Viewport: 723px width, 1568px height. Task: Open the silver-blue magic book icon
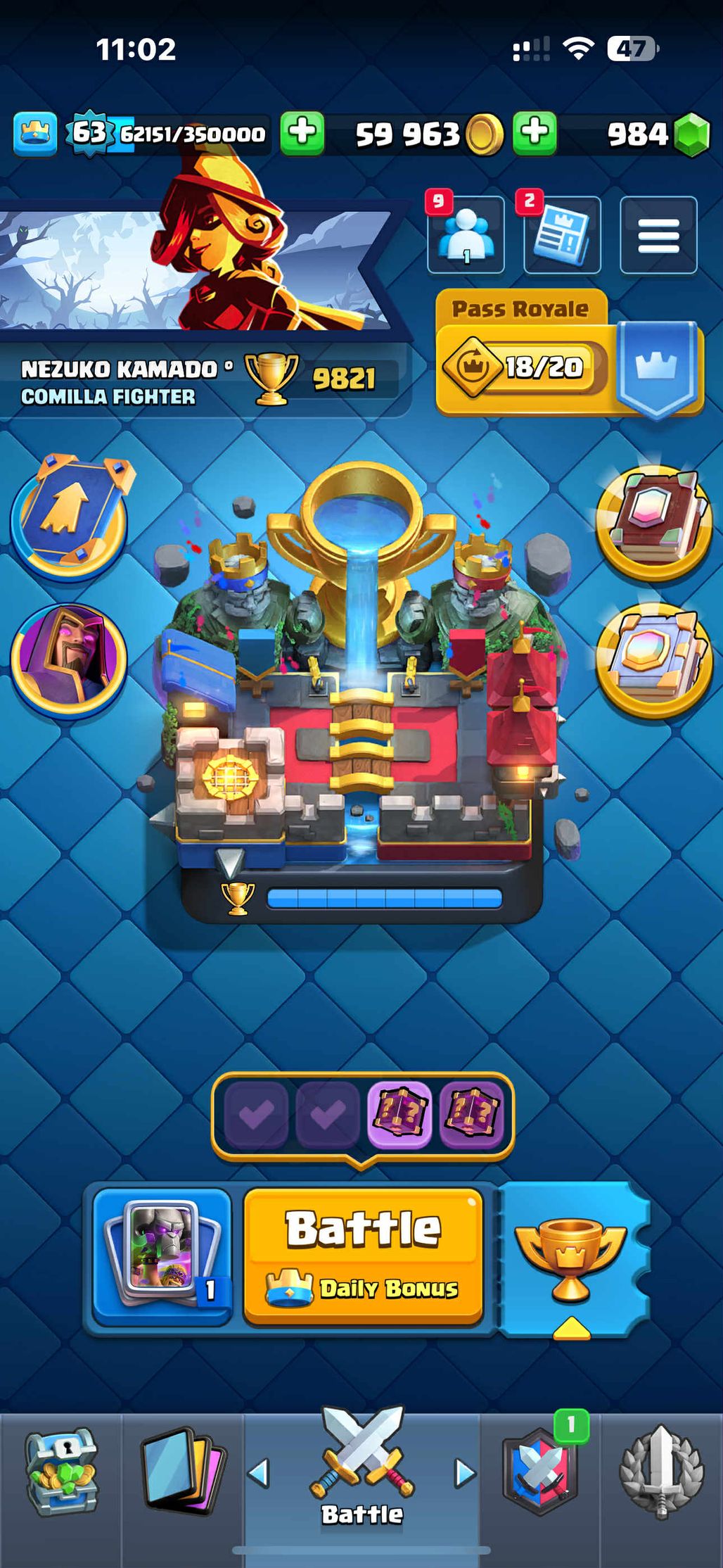point(654,659)
